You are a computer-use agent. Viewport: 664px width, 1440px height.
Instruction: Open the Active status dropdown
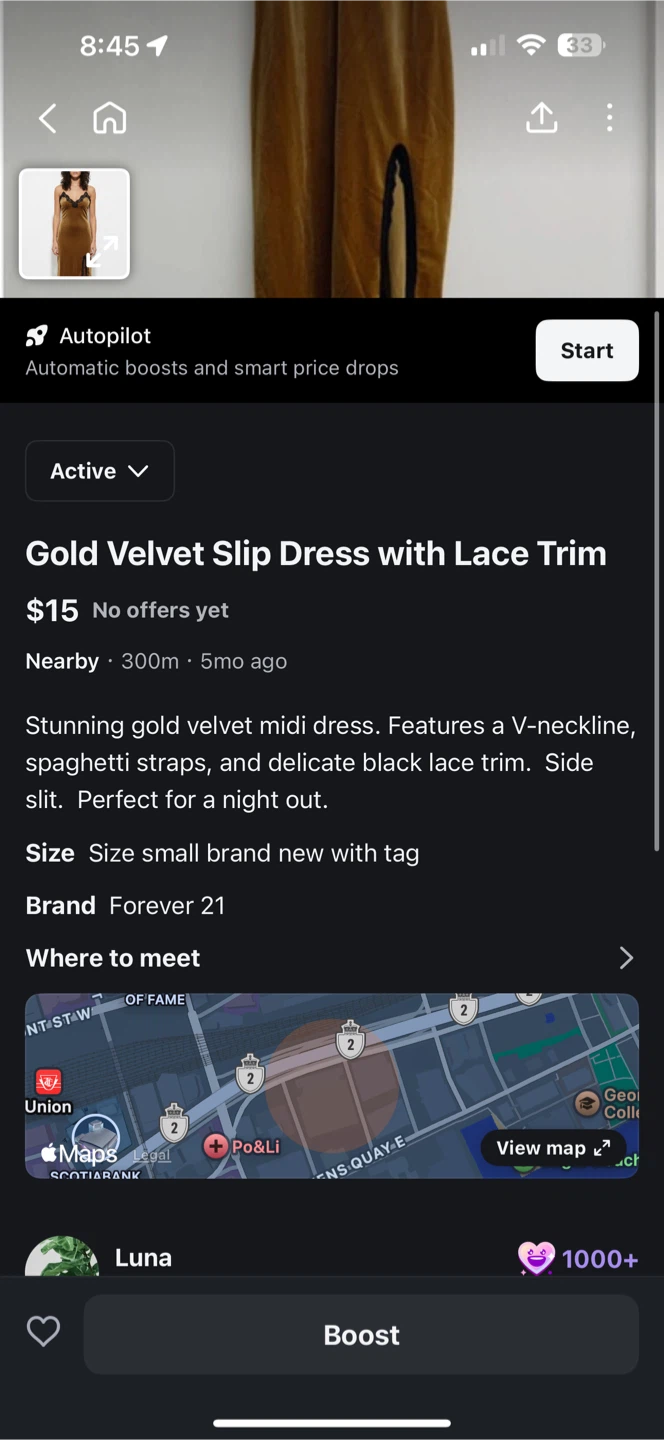tap(100, 471)
